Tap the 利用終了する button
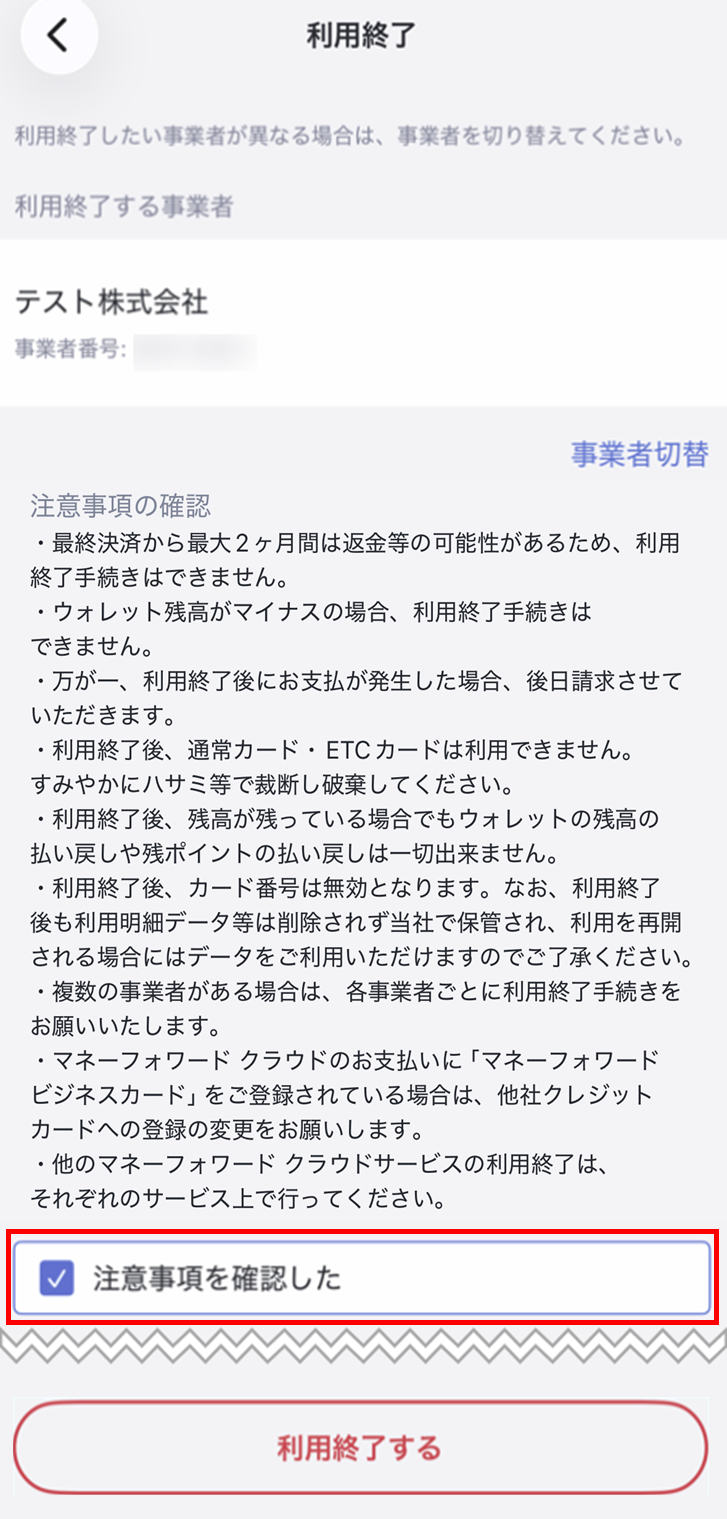 (x=360, y=1448)
